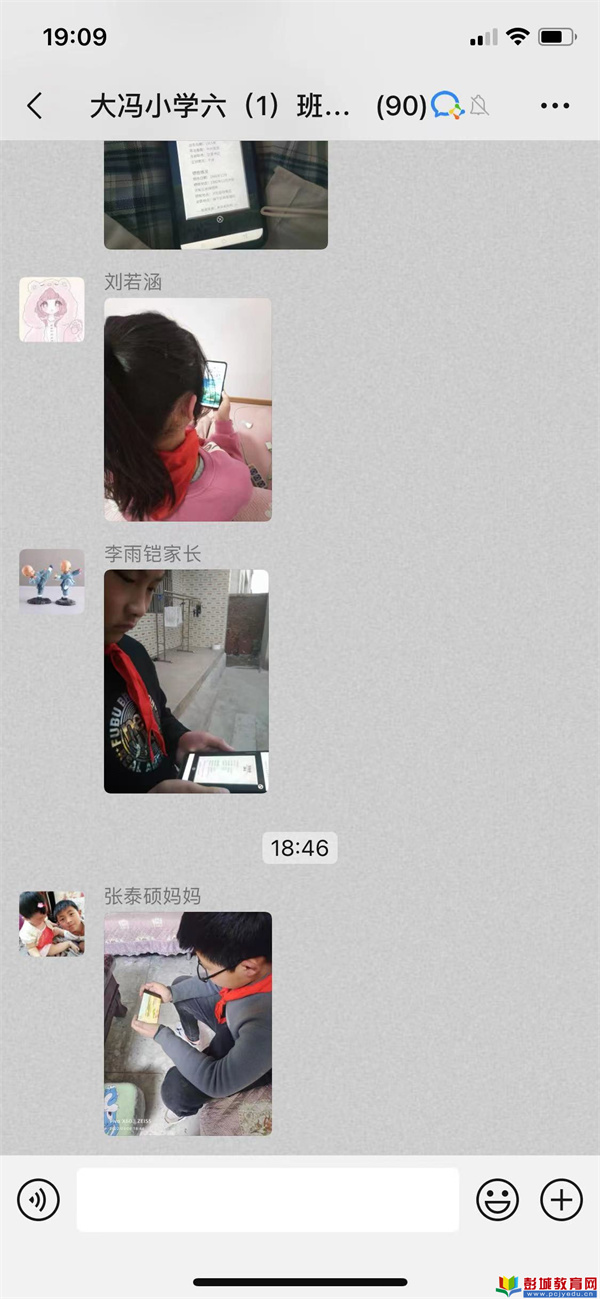View the photo sent by 李雨铠家长
Screen dimensions: 600x1299
(x=187, y=681)
